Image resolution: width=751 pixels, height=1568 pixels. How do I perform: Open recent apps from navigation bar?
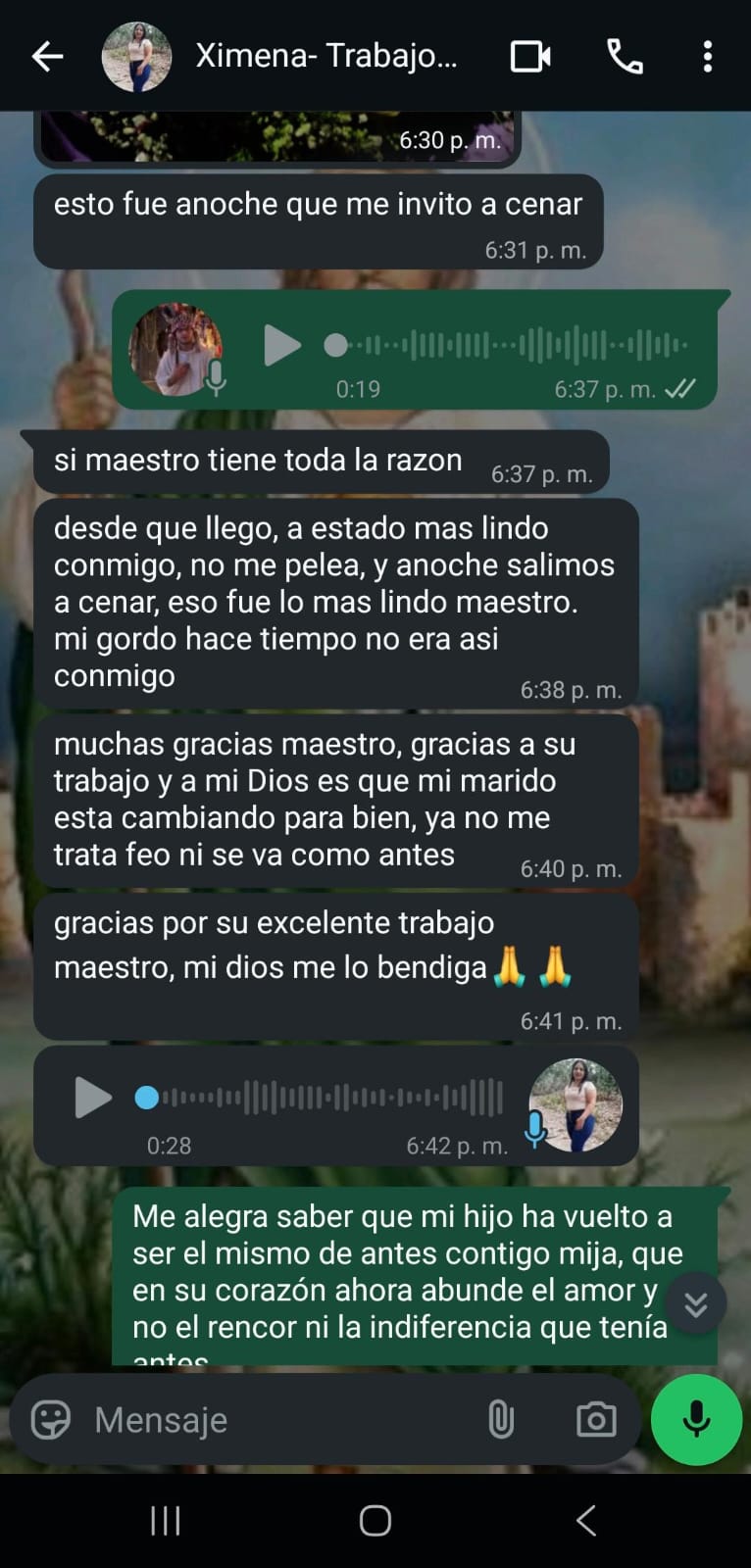[x=166, y=1521]
